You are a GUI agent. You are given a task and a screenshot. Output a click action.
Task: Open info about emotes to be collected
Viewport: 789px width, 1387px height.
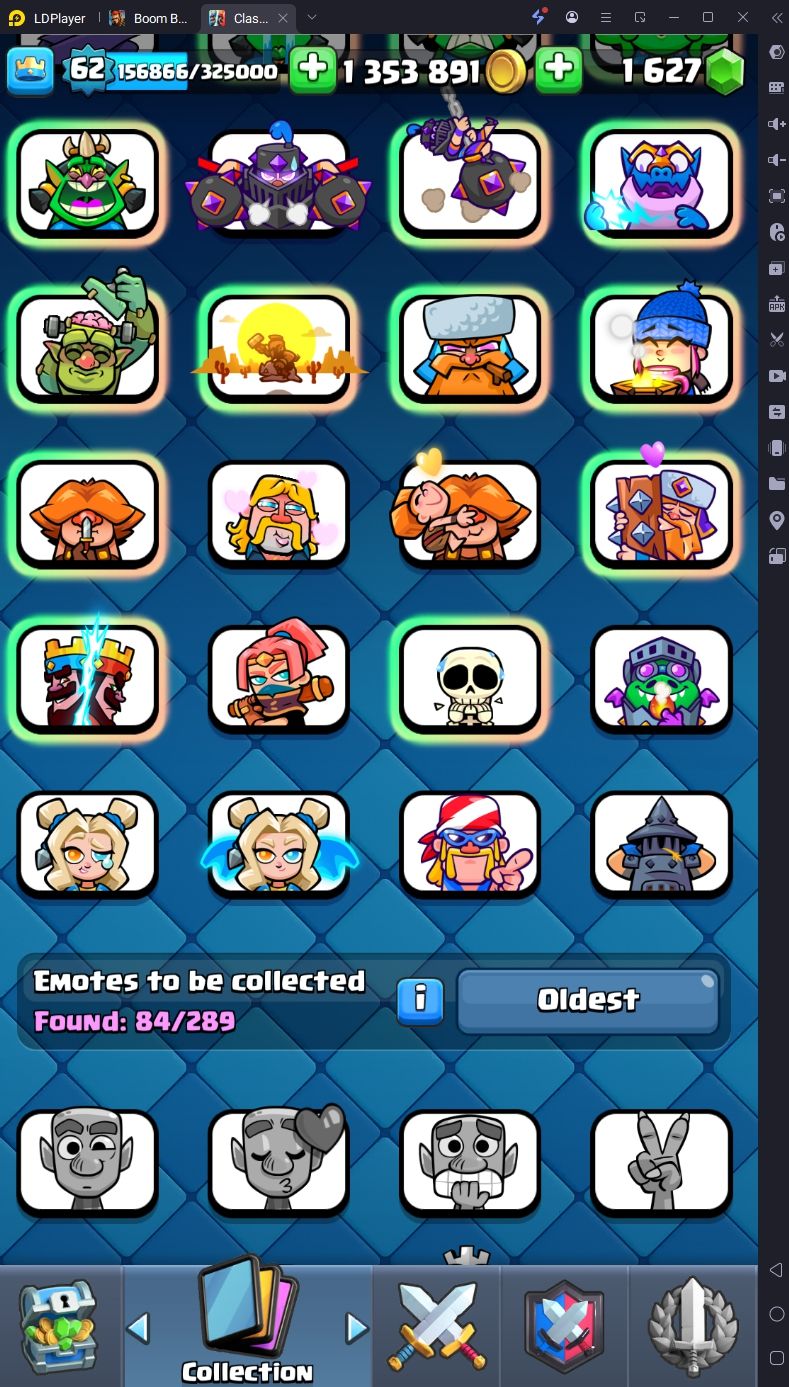point(420,999)
